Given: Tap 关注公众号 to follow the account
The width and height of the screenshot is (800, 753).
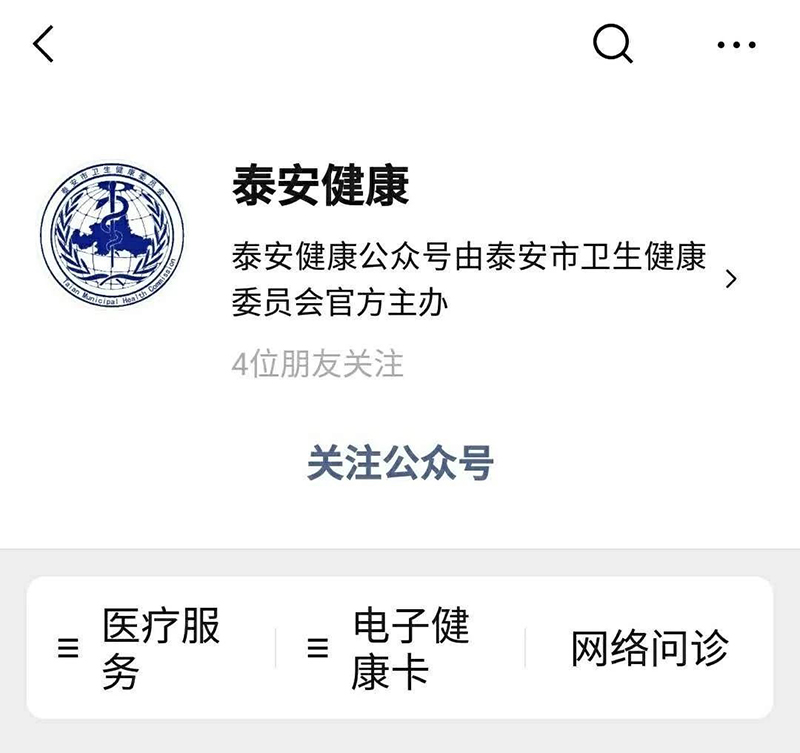Looking at the screenshot, I should 400,464.
